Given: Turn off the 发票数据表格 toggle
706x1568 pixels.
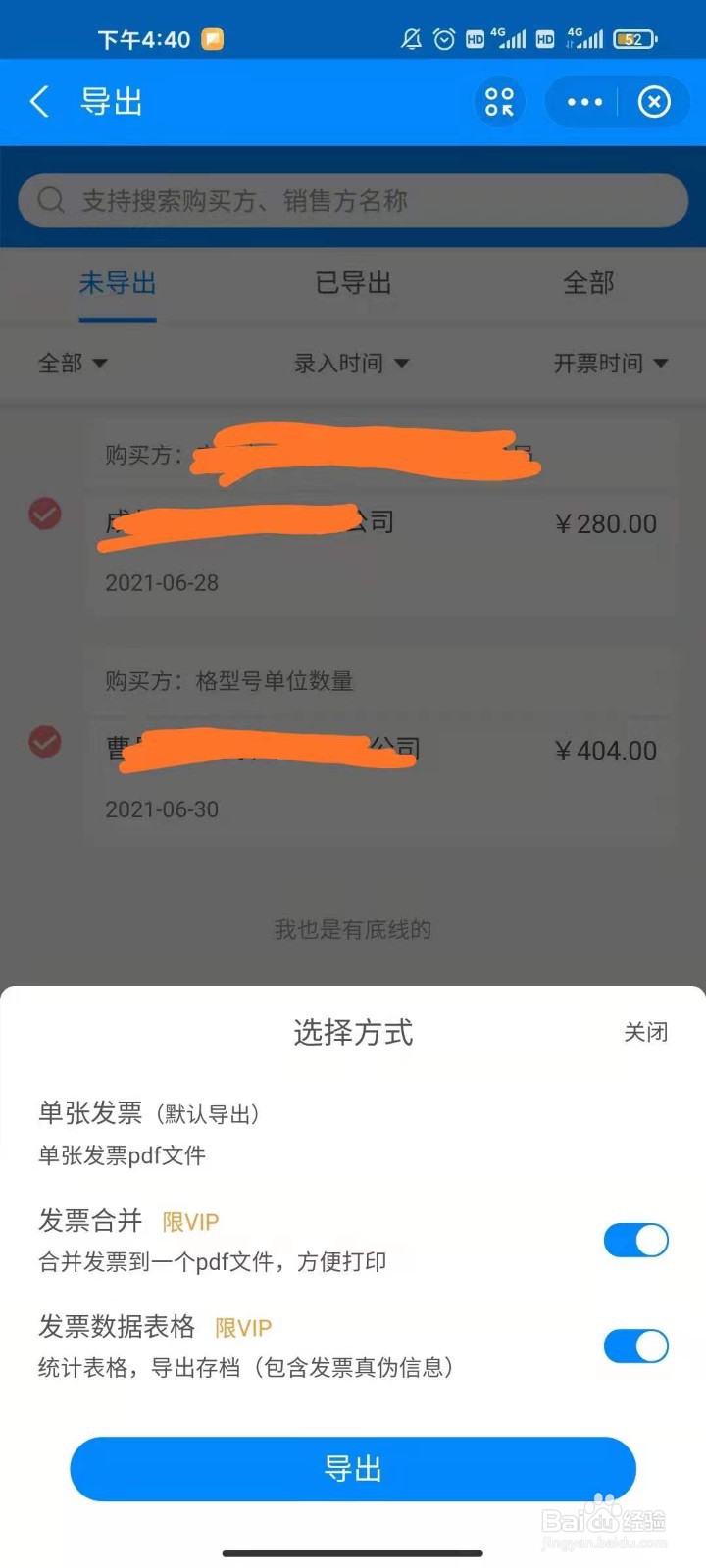Looking at the screenshot, I should point(635,1347).
